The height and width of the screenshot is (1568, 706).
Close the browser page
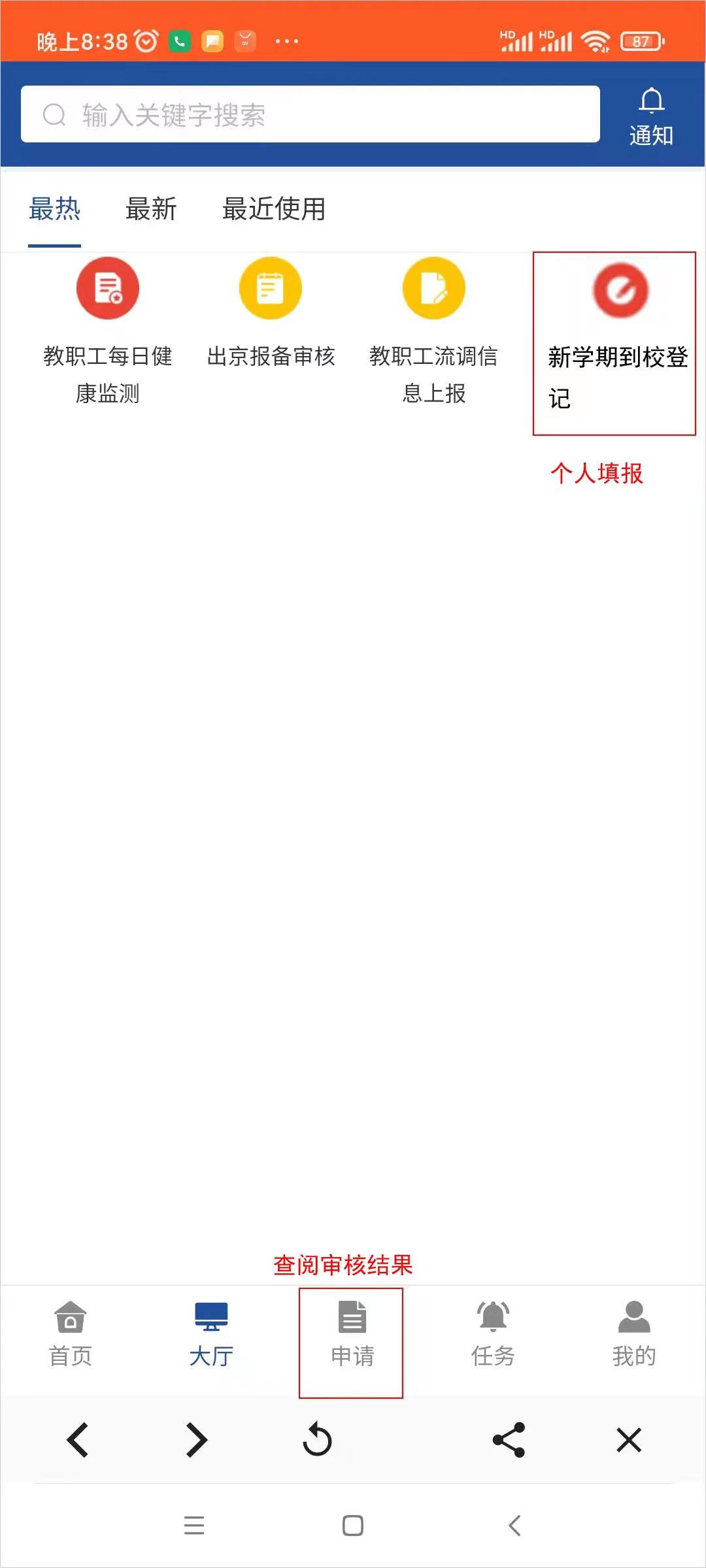tap(629, 1440)
